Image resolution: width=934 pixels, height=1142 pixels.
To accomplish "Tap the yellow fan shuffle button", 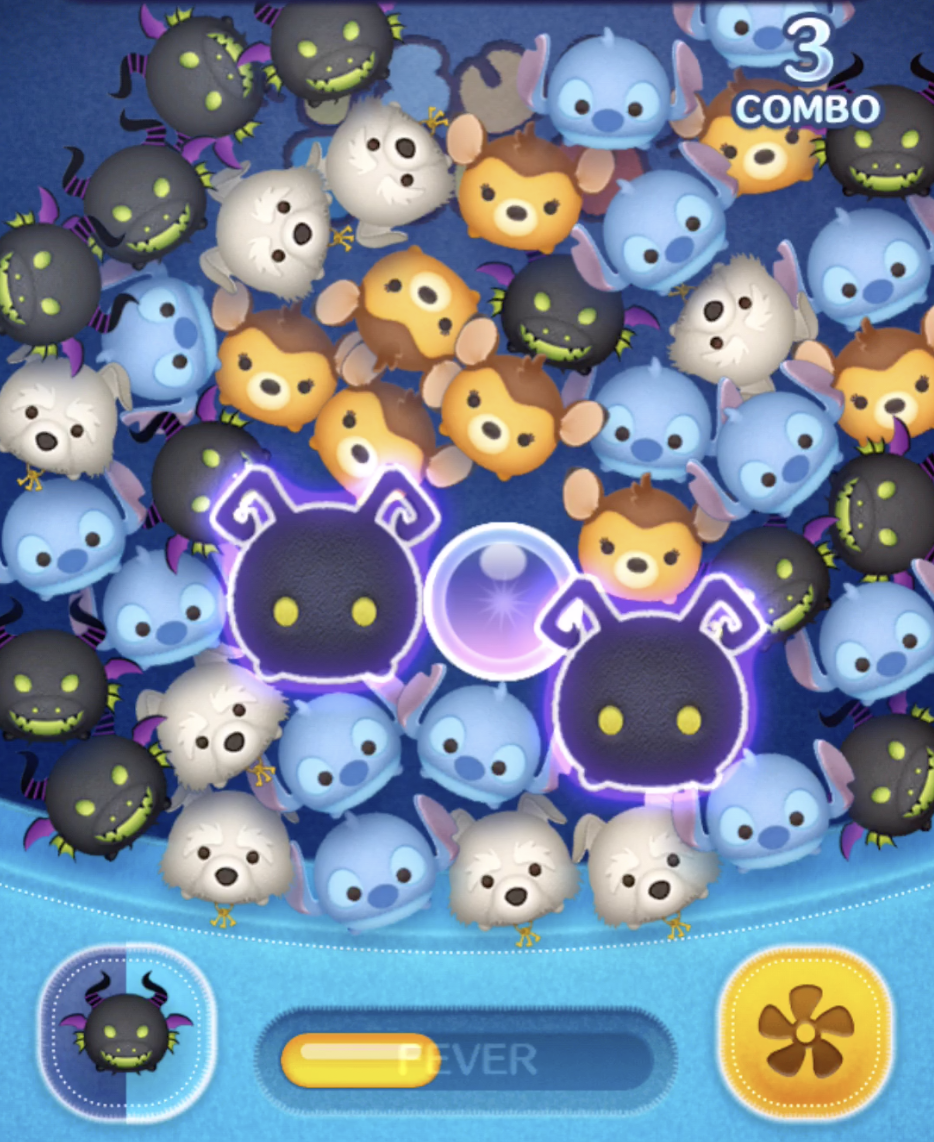I will (x=805, y=1031).
